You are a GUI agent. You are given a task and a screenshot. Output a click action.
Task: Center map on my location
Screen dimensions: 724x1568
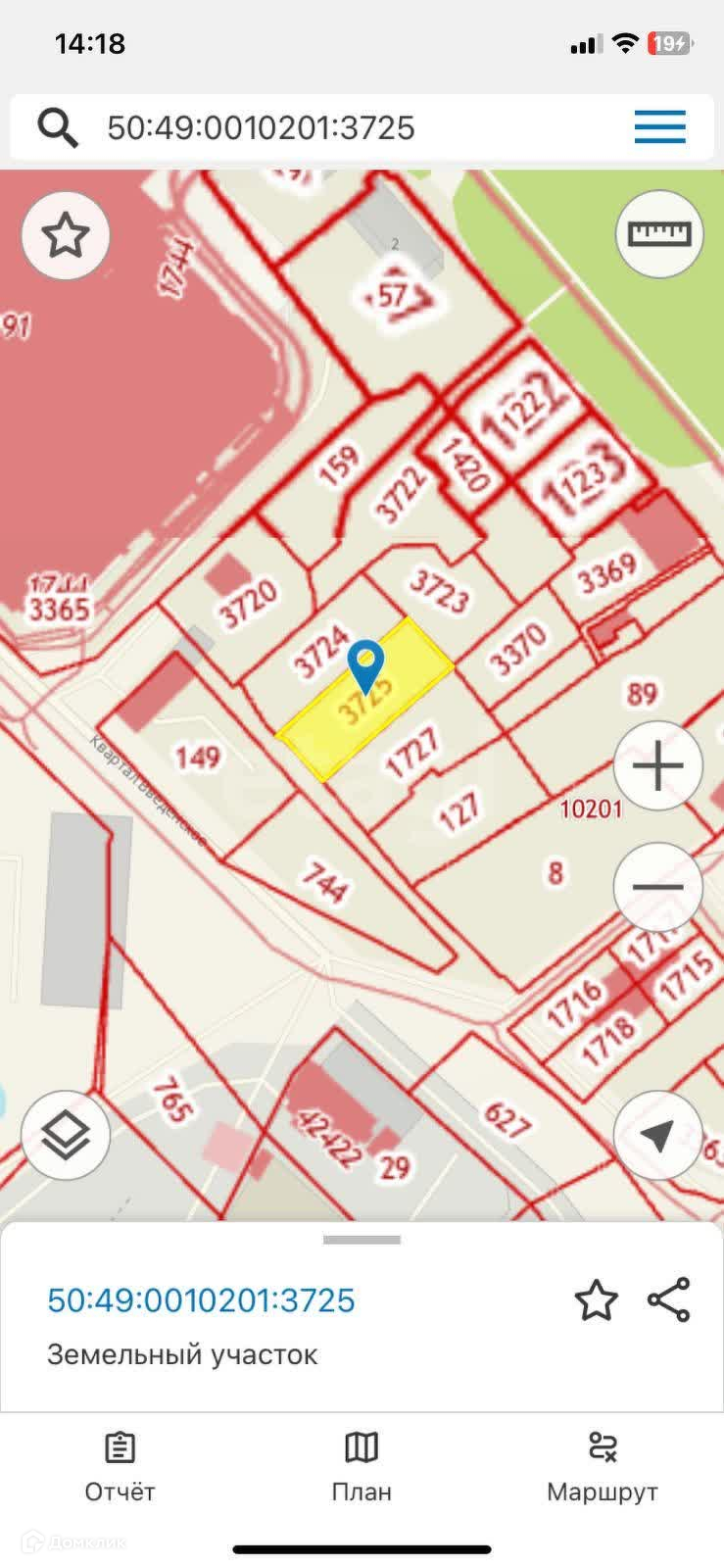(658, 1135)
